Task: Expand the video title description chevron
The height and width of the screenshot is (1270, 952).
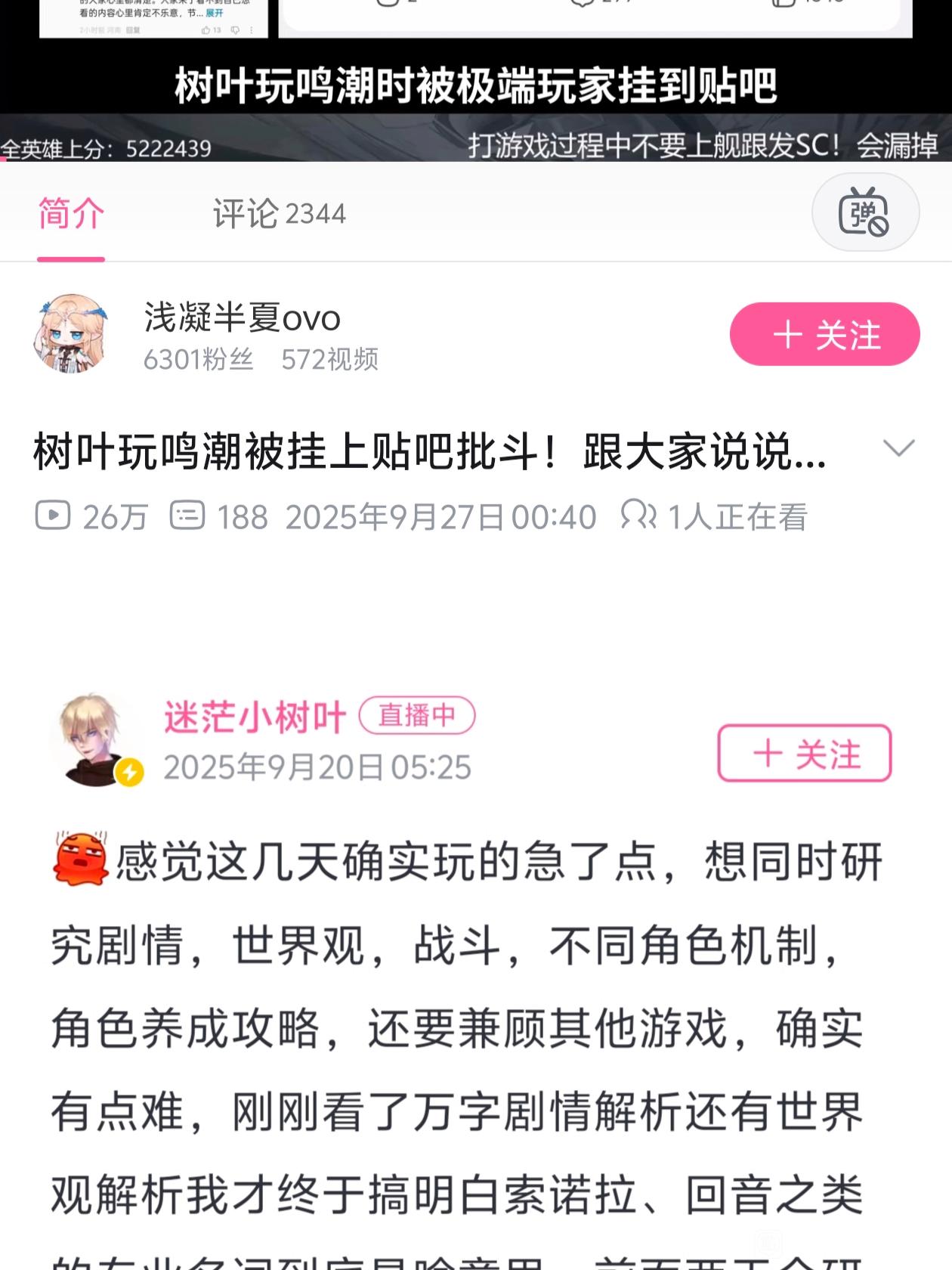Action: click(898, 448)
